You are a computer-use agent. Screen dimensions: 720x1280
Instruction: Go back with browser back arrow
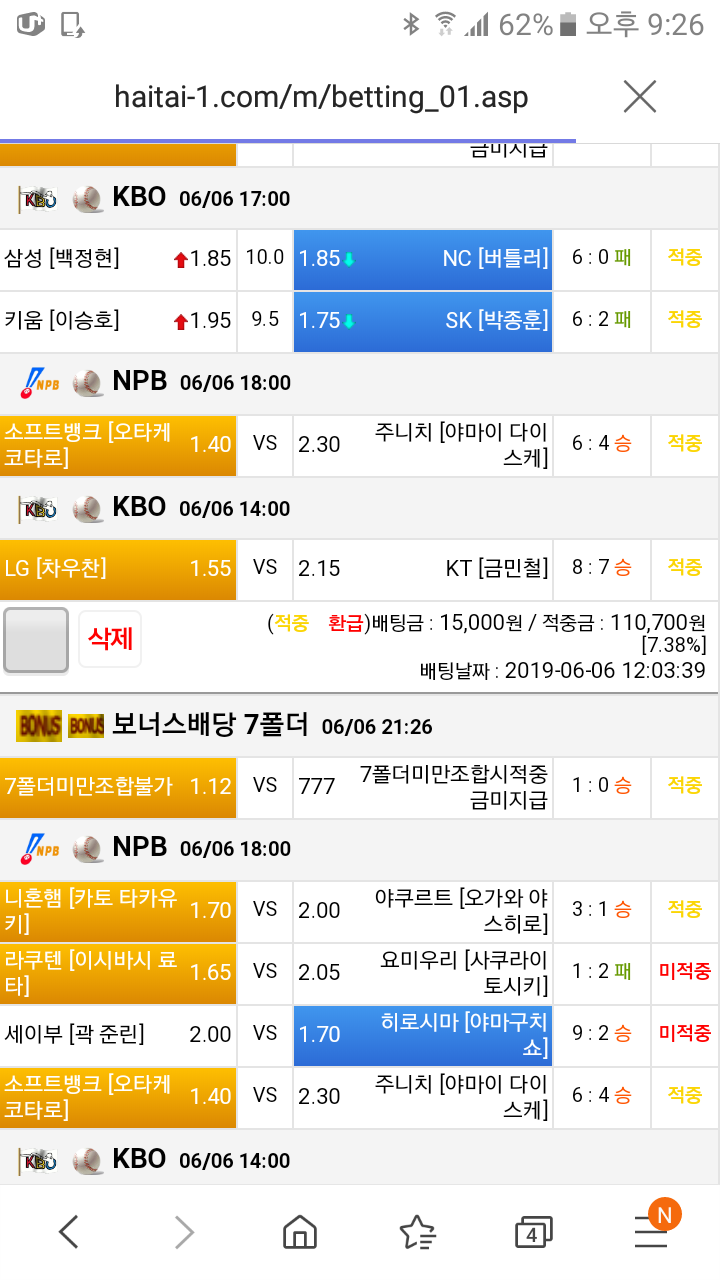68,1232
